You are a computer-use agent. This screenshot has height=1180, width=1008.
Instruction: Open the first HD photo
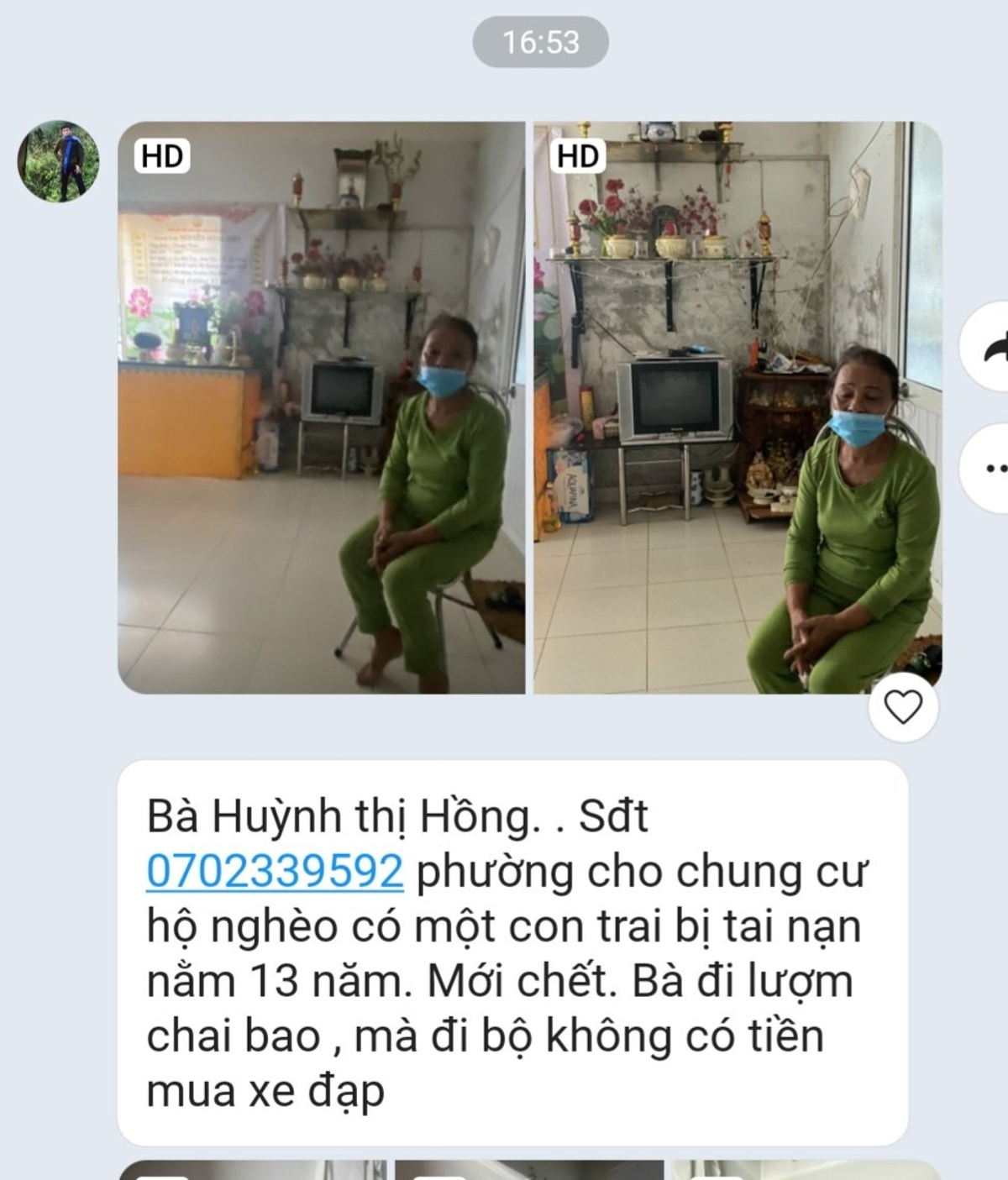tap(321, 408)
